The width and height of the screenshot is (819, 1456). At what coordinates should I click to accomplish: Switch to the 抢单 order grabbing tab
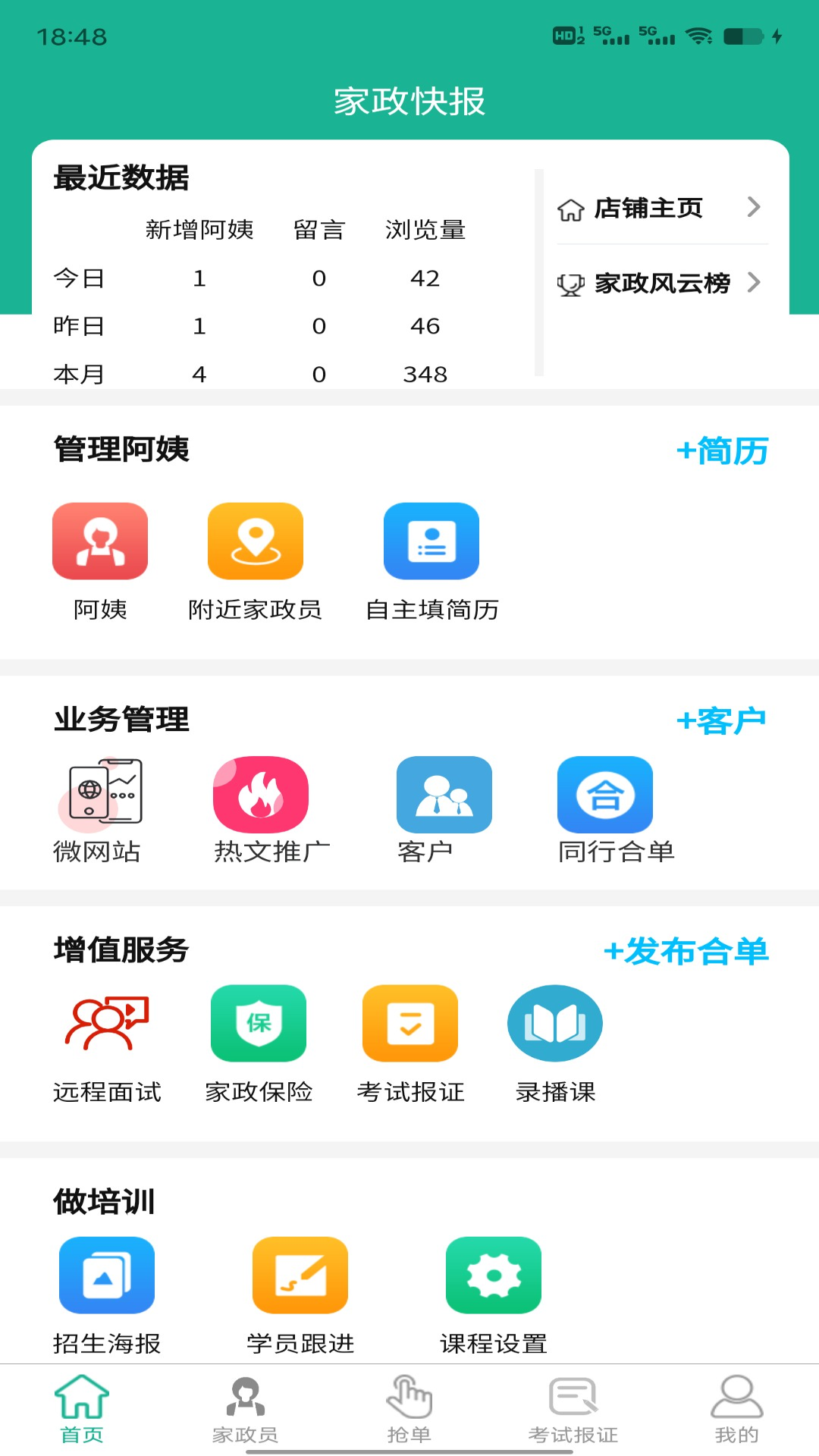409,1414
